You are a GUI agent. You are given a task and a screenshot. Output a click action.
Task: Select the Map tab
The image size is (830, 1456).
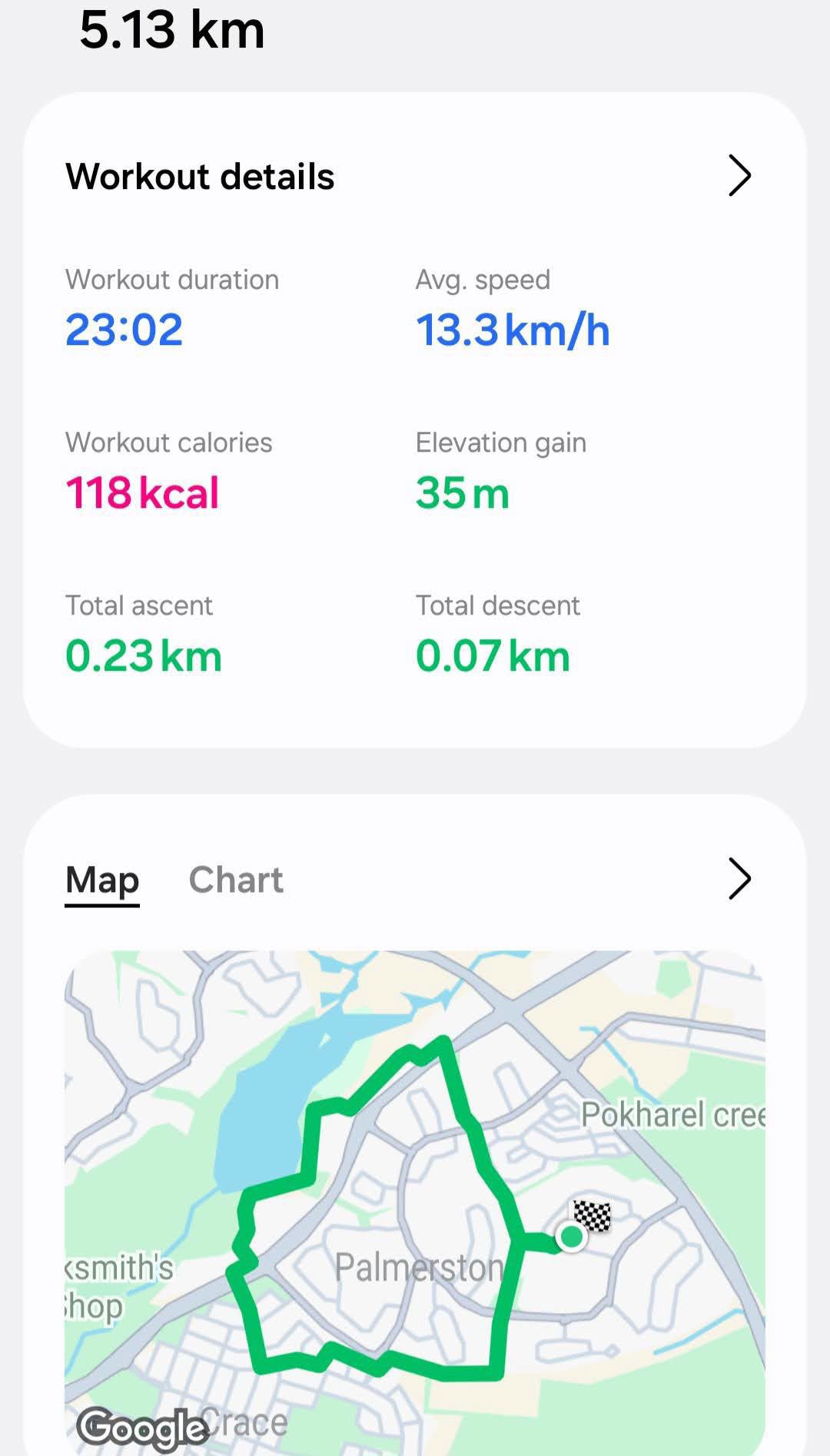102,880
